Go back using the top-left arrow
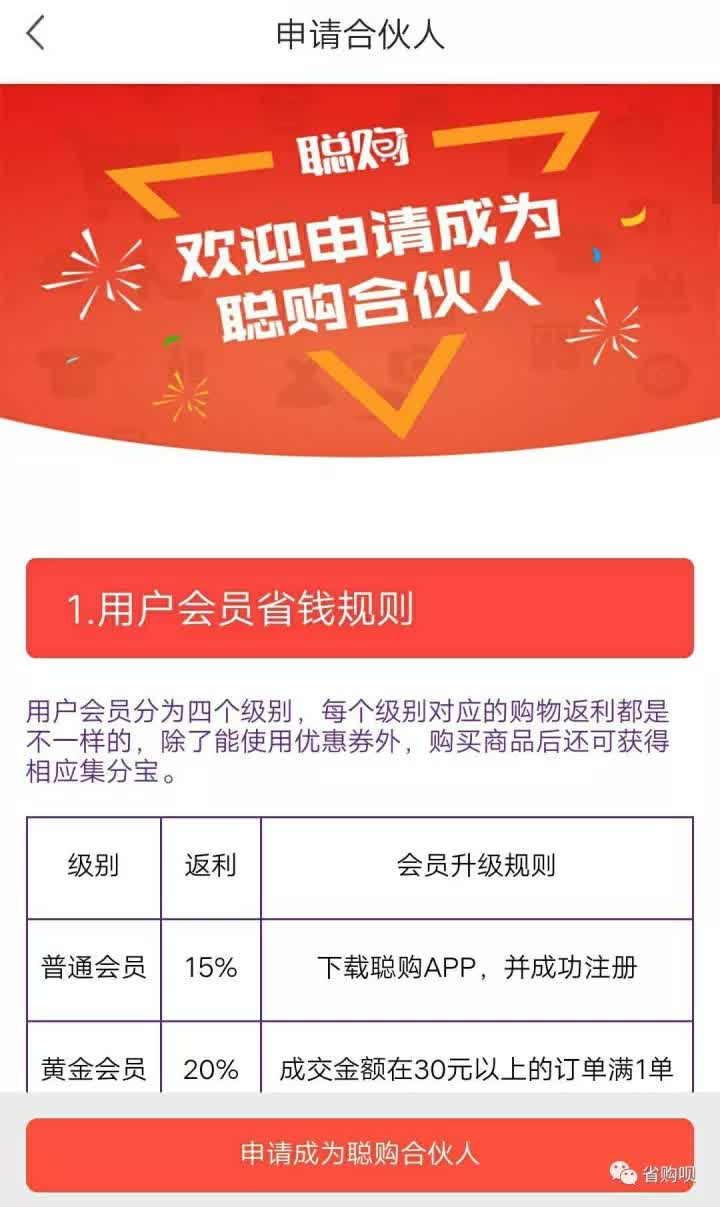This screenshot has height=1207, width=720. tap(36, 34)
